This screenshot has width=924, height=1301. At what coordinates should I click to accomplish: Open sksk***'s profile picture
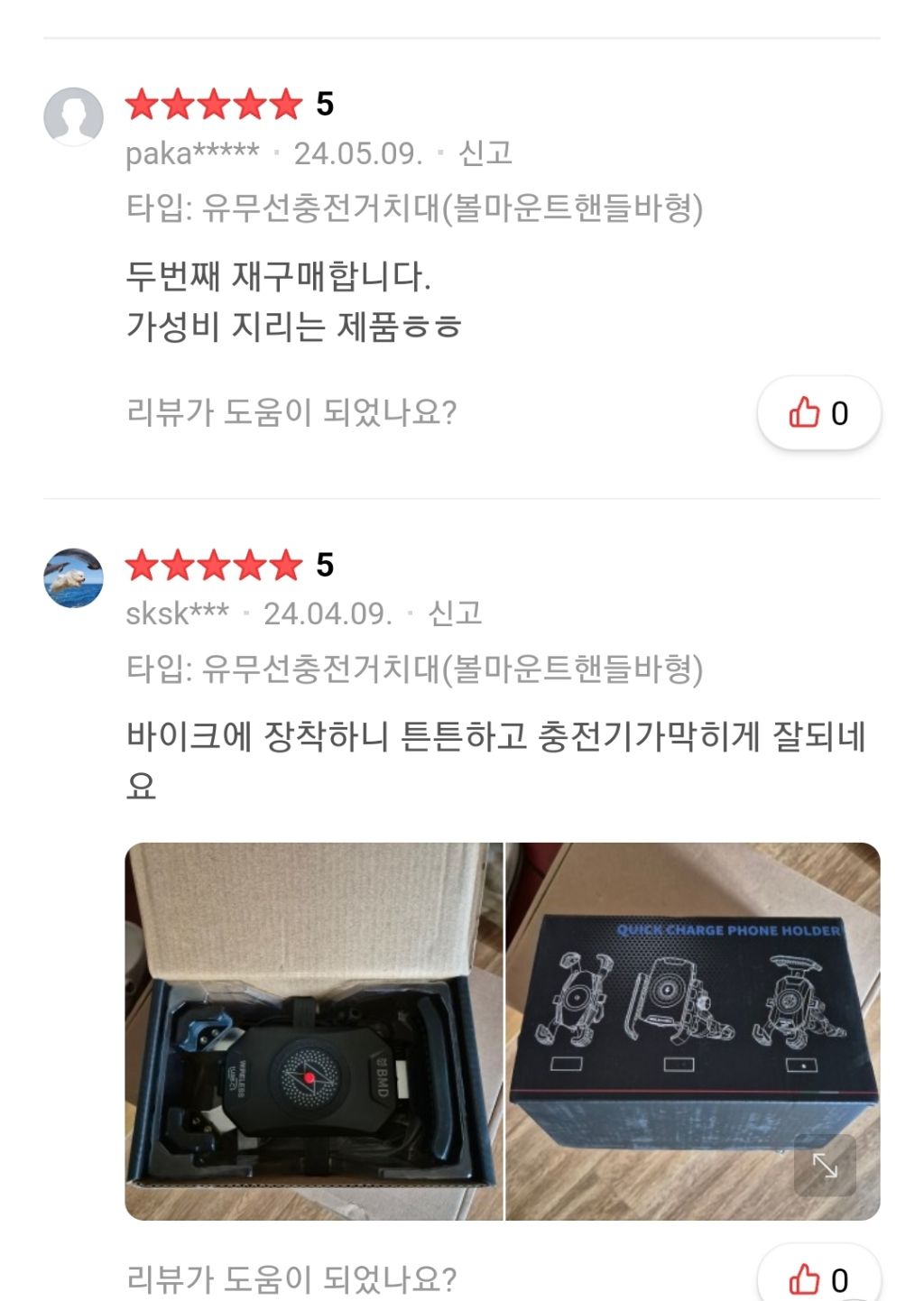point(74,577)
